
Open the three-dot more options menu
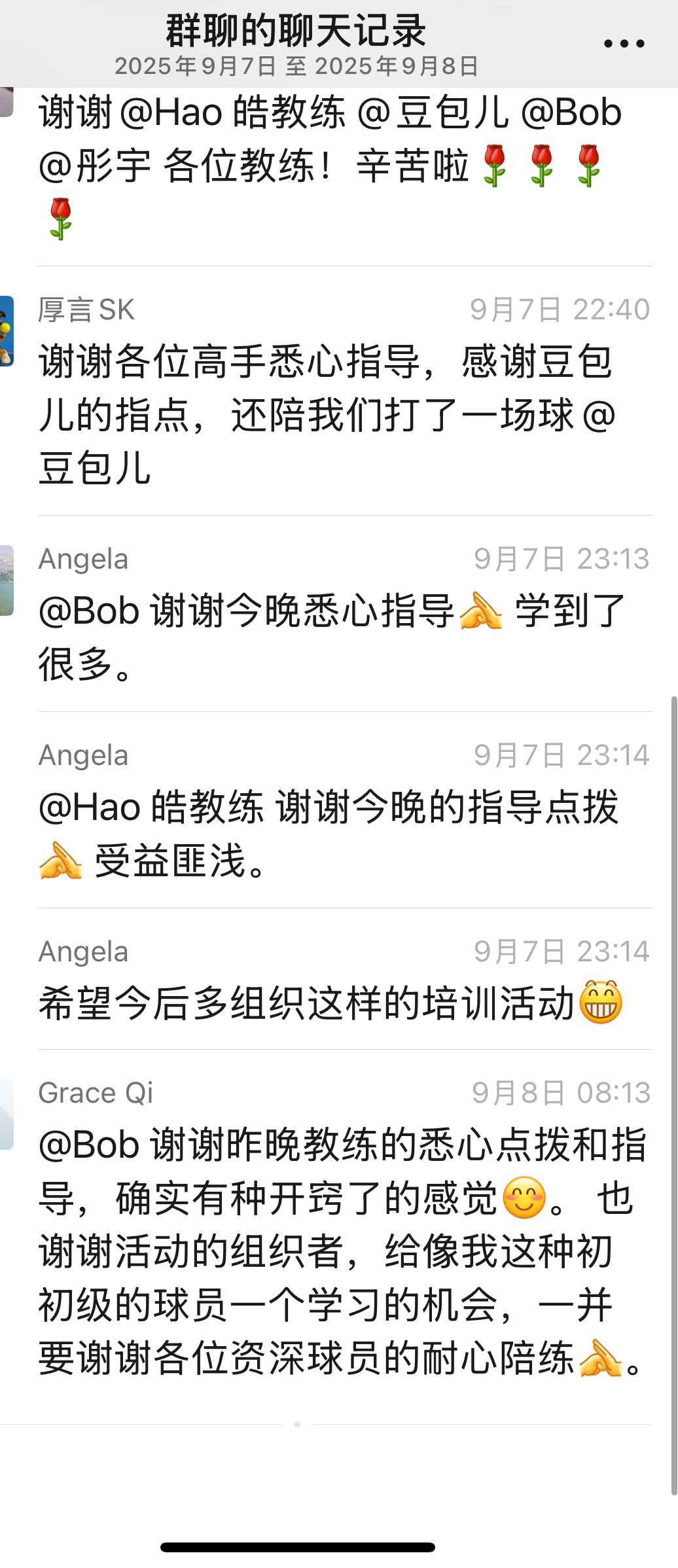(624, 45)
